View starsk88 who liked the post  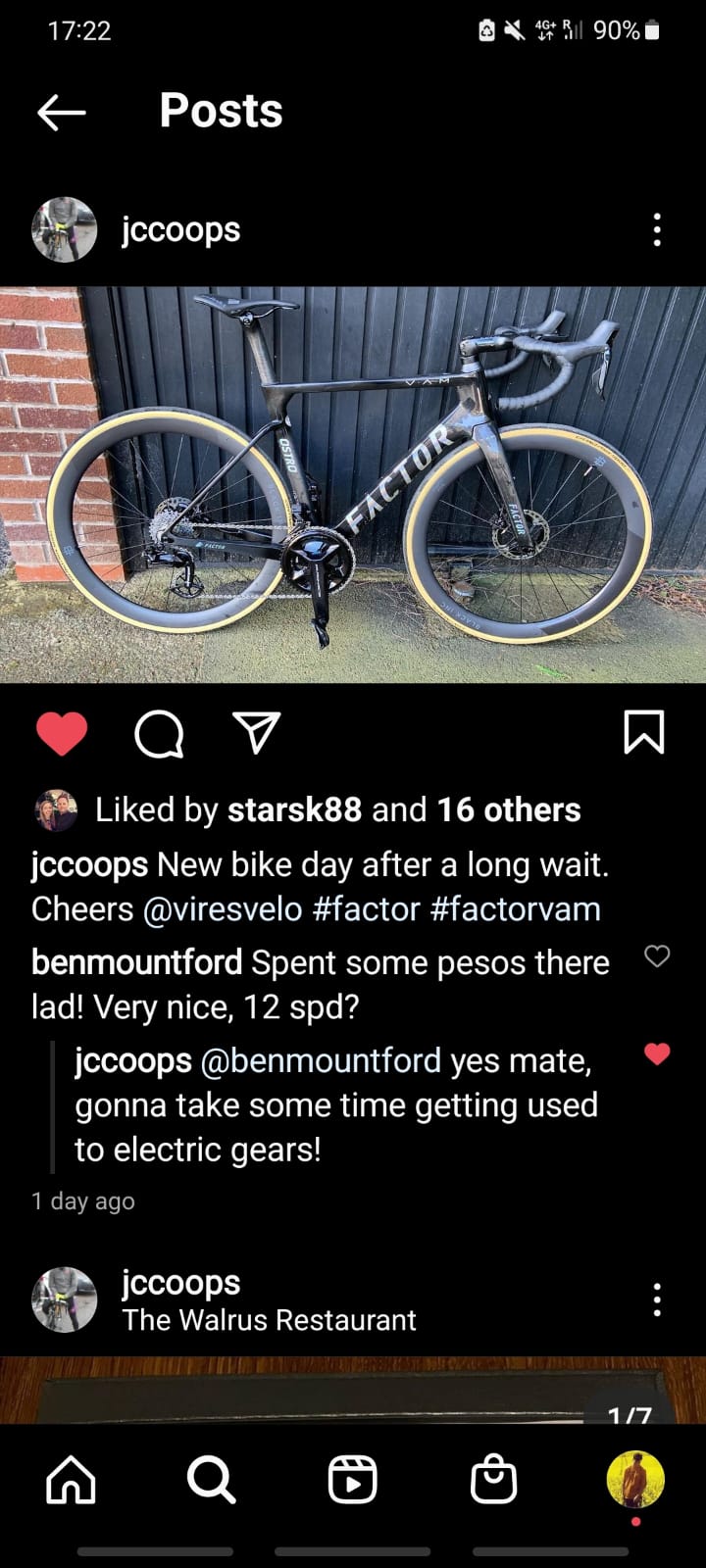click(x=294, y=809)
